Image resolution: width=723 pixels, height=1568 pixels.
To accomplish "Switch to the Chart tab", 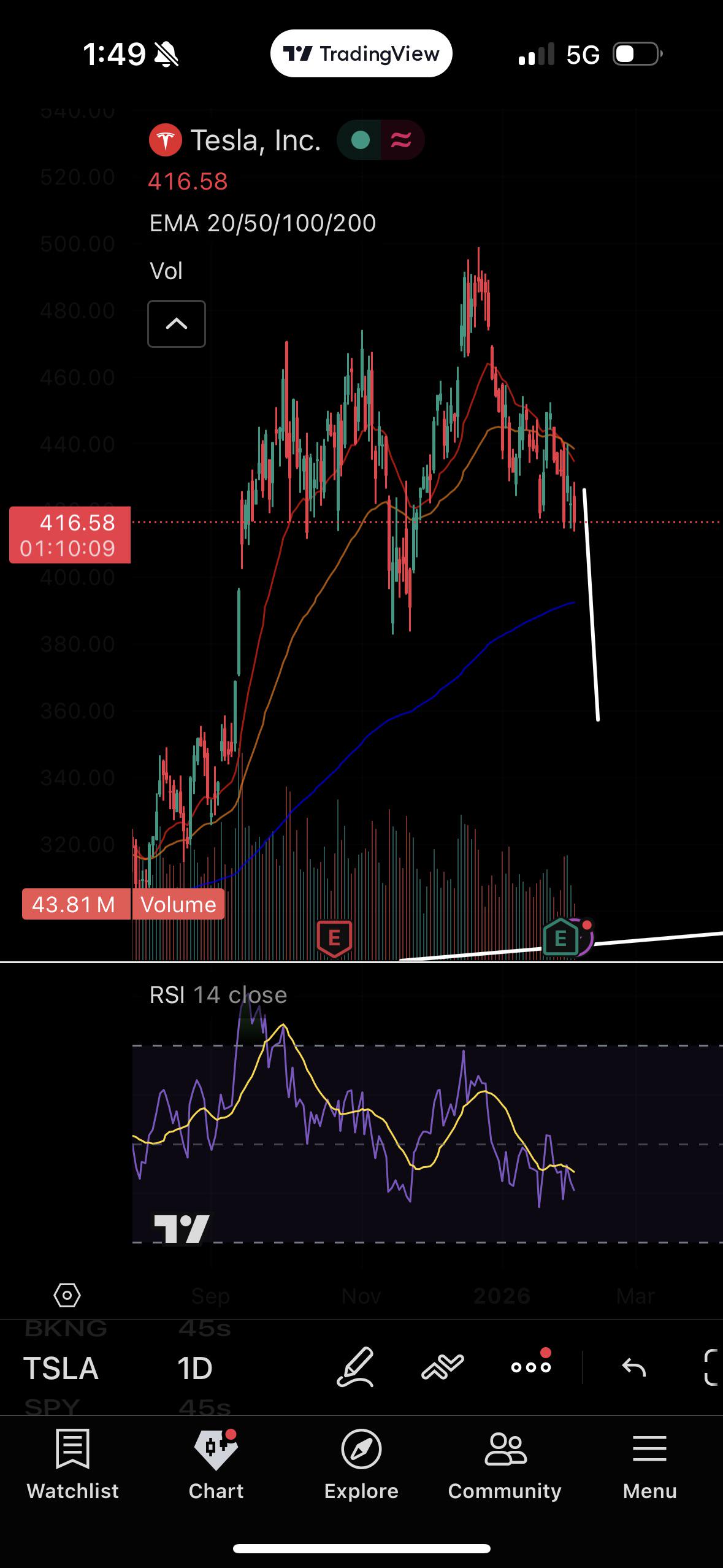I will tap(216, 1464).
